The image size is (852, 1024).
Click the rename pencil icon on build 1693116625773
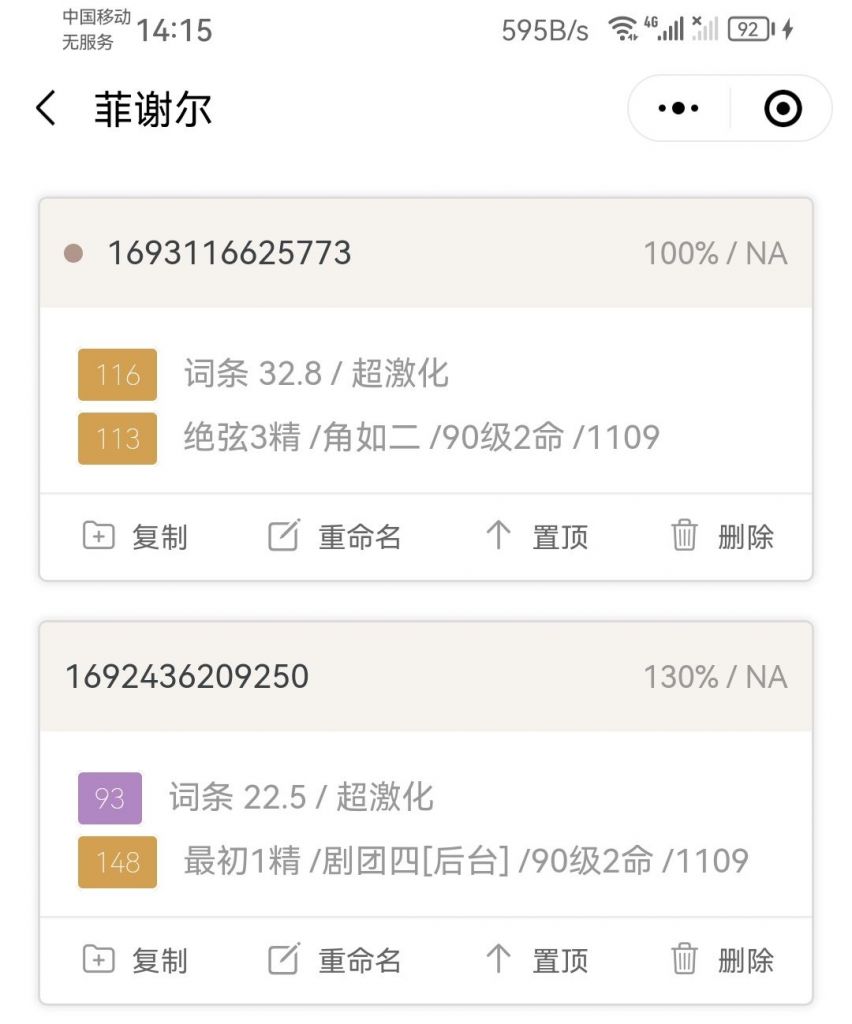tap(286, 536)
